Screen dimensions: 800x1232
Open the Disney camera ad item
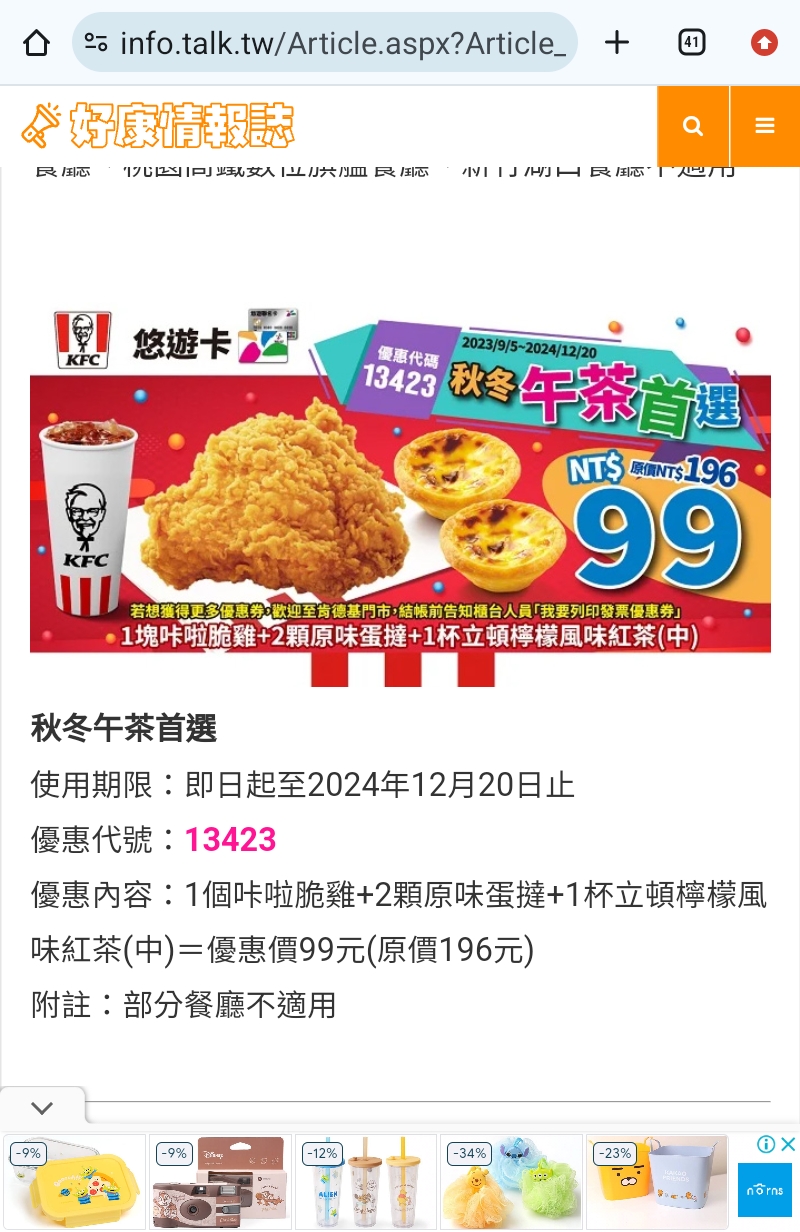(x=220, y=1182)
